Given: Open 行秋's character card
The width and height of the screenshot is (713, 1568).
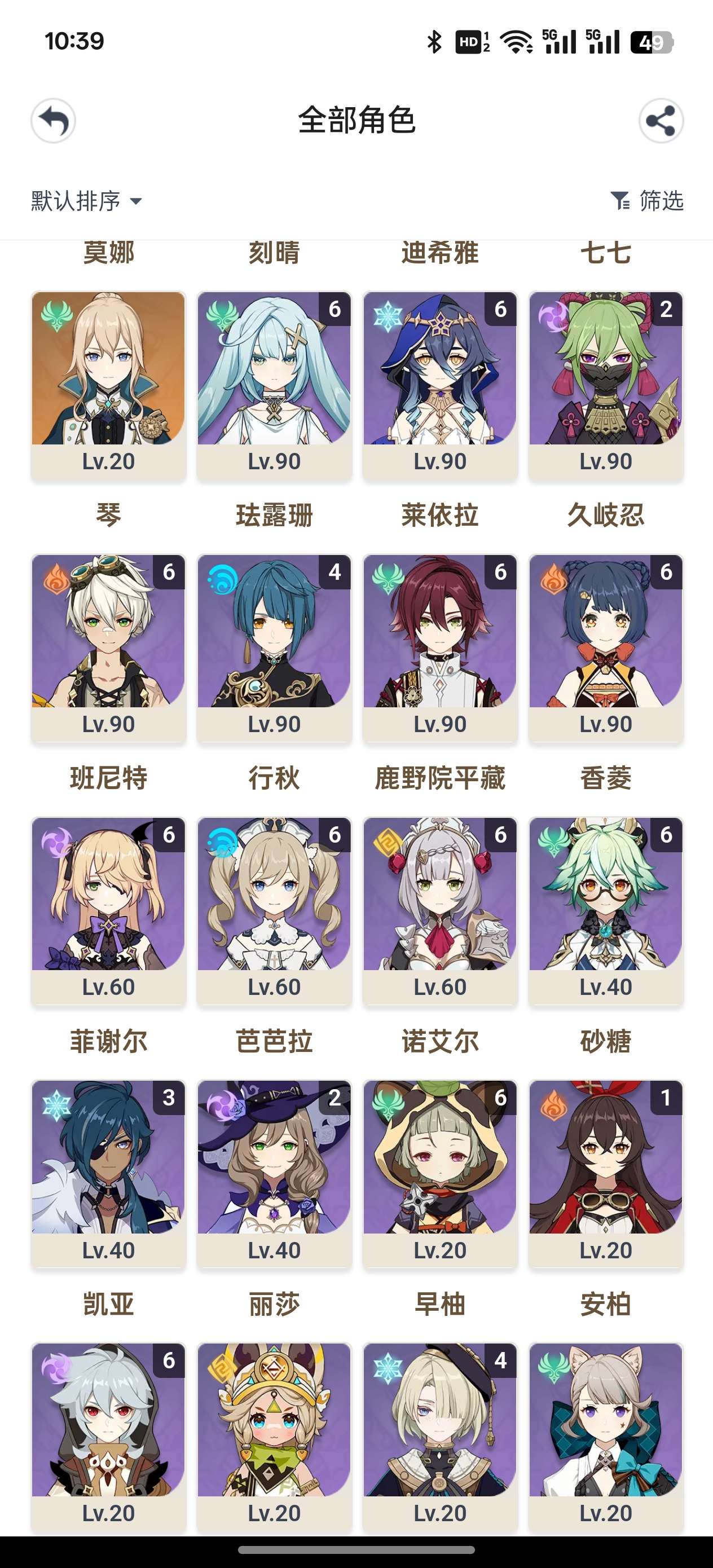Looking at the screenshot, I should pos(274,649).
